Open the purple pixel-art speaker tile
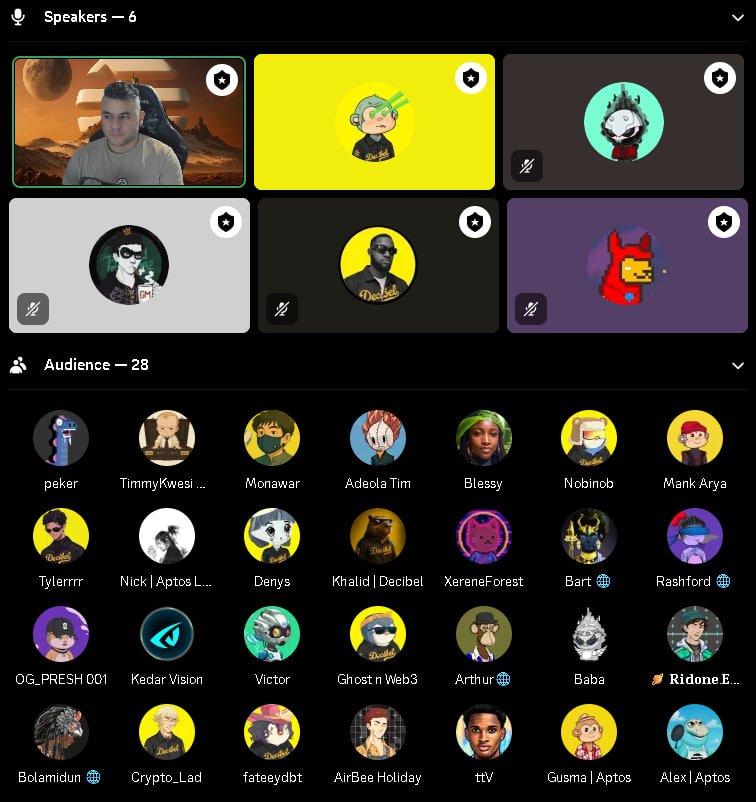 pyautogui.click(x=627, y=265)
